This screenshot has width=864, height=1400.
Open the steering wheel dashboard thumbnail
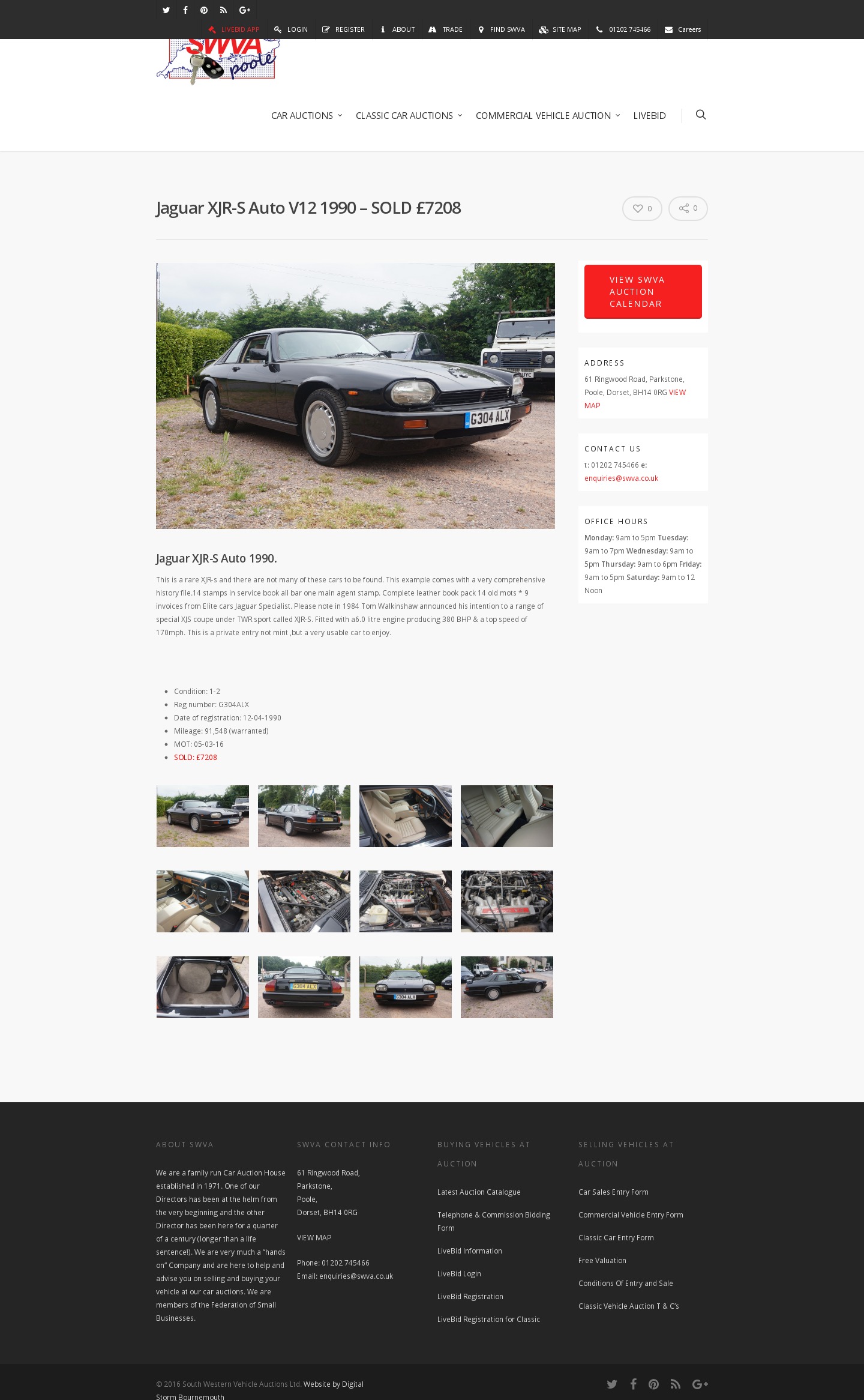203,901
